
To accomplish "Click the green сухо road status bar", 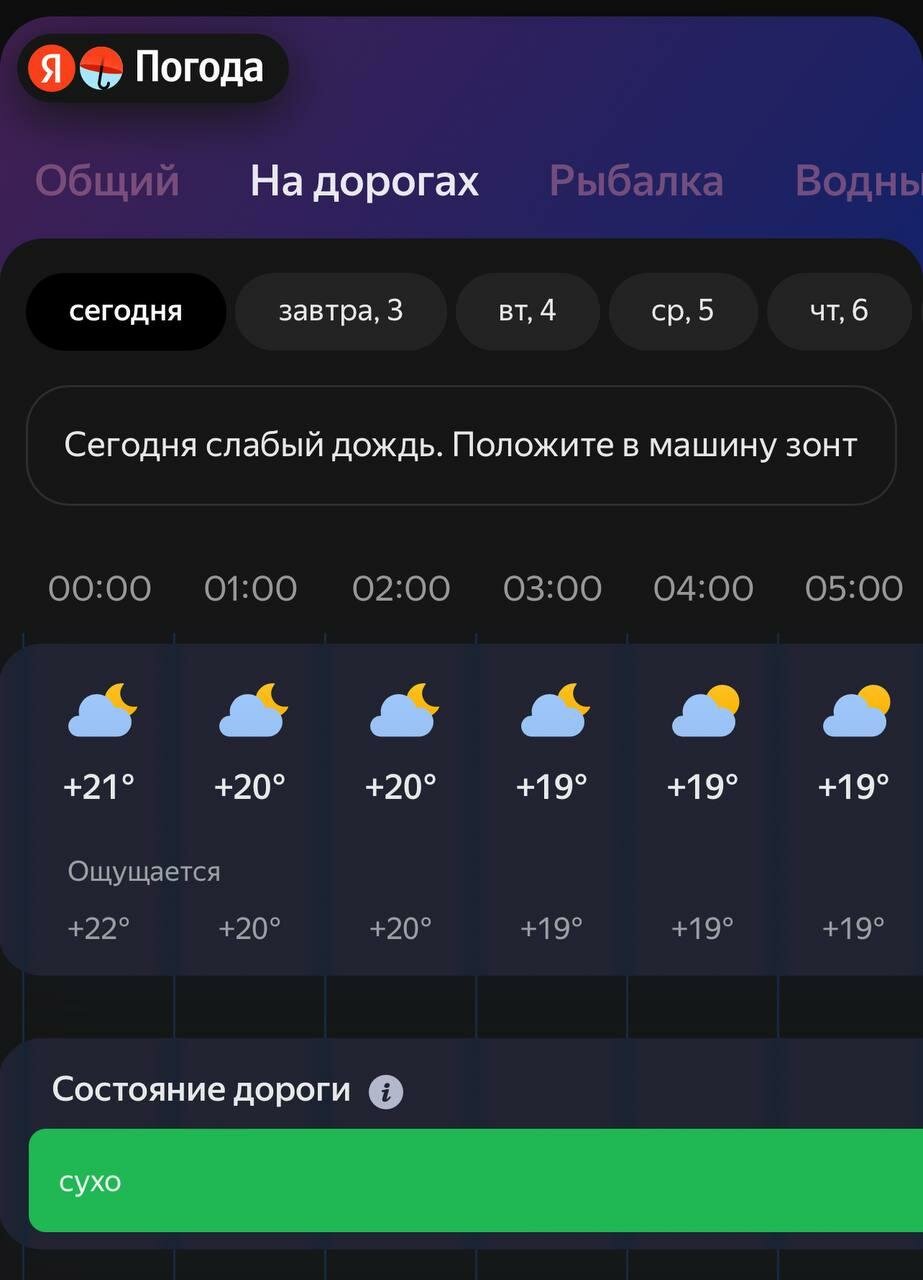I will (x=461, y=1181).
